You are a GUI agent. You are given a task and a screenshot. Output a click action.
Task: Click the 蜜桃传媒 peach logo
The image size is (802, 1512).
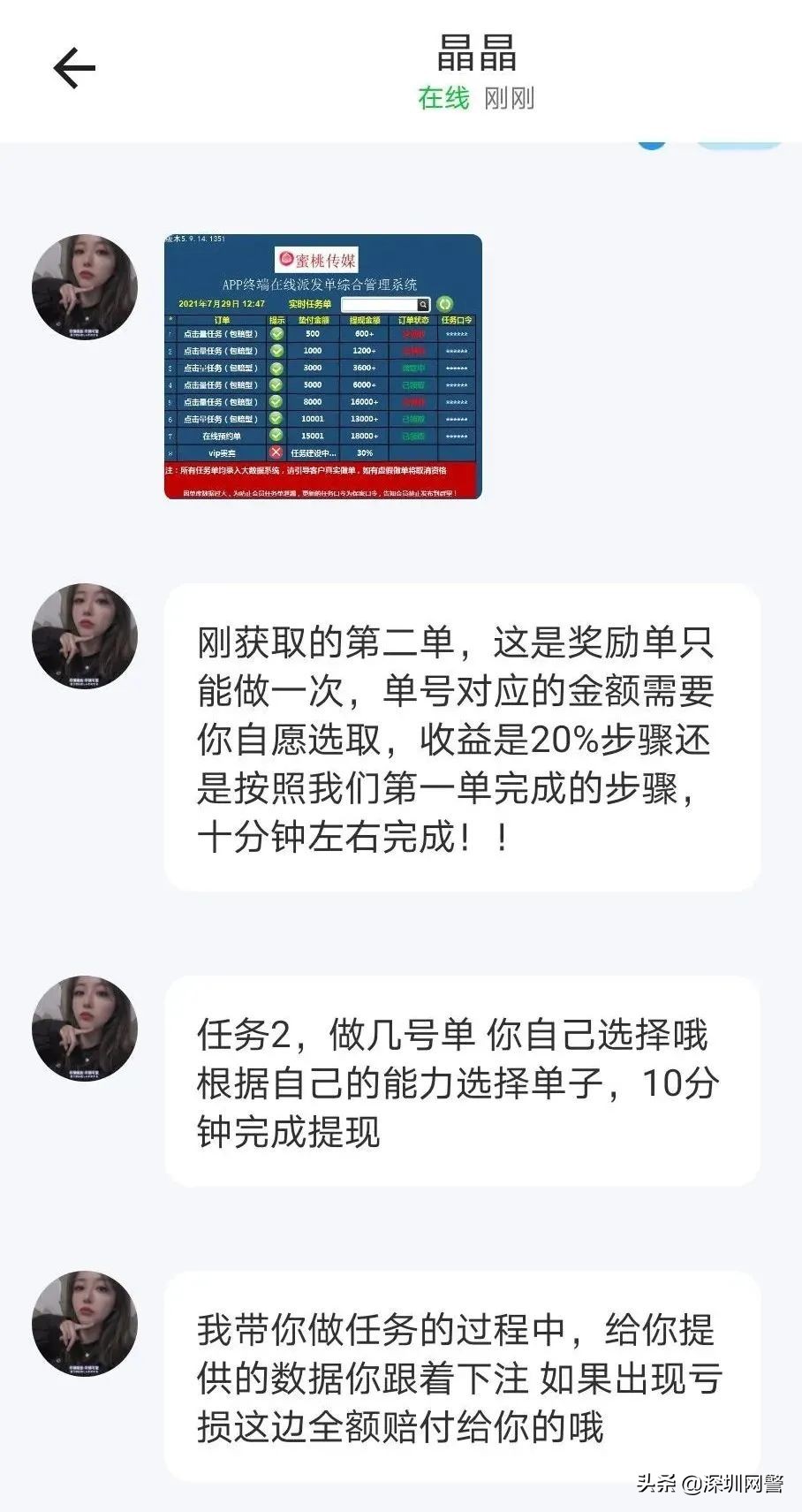[286, 259]
